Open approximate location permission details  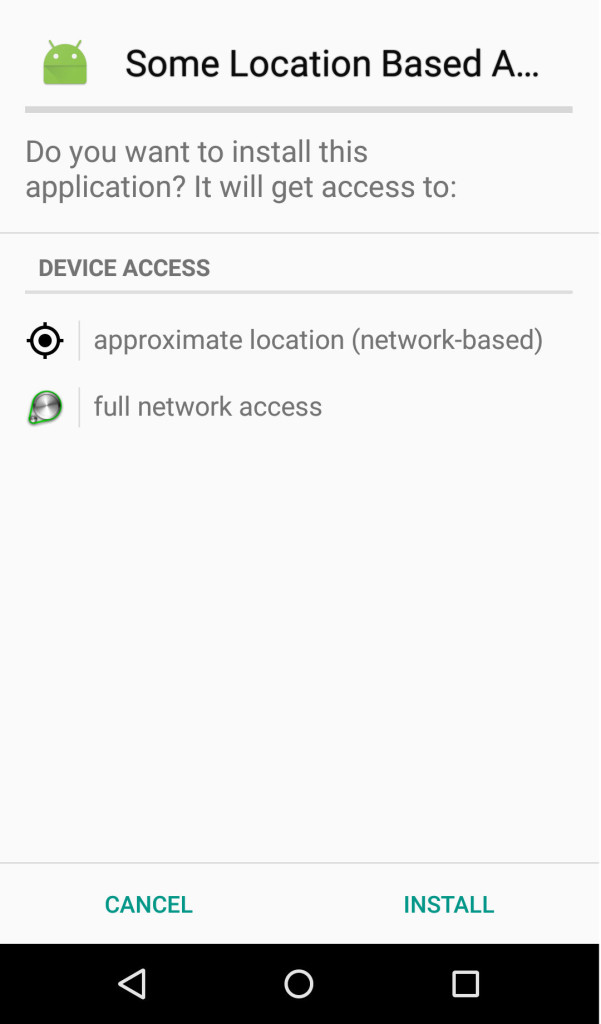299,340
